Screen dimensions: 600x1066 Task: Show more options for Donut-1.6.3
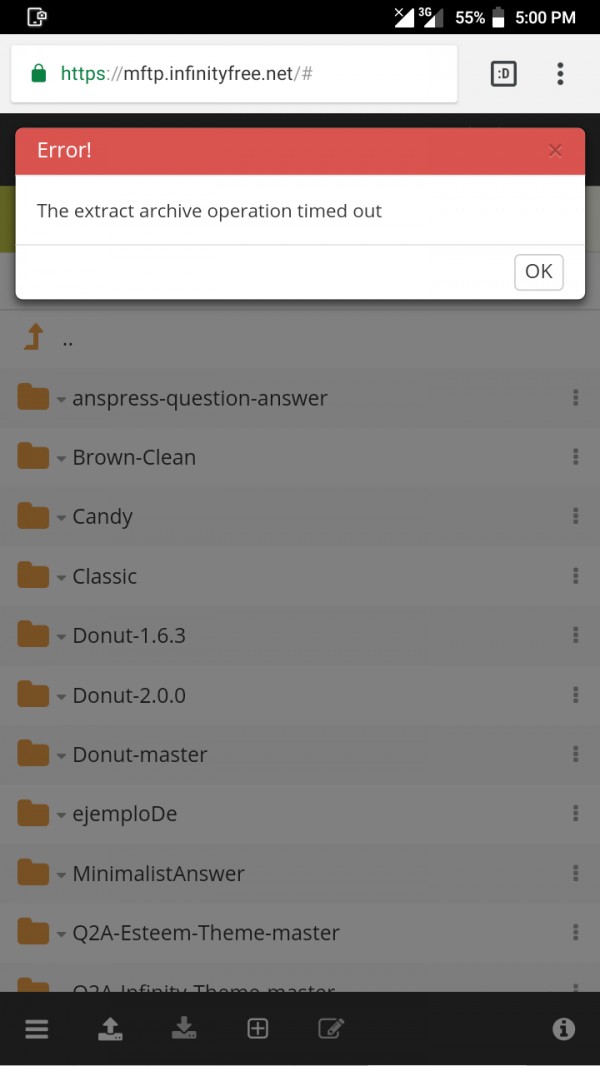[575, 635]
